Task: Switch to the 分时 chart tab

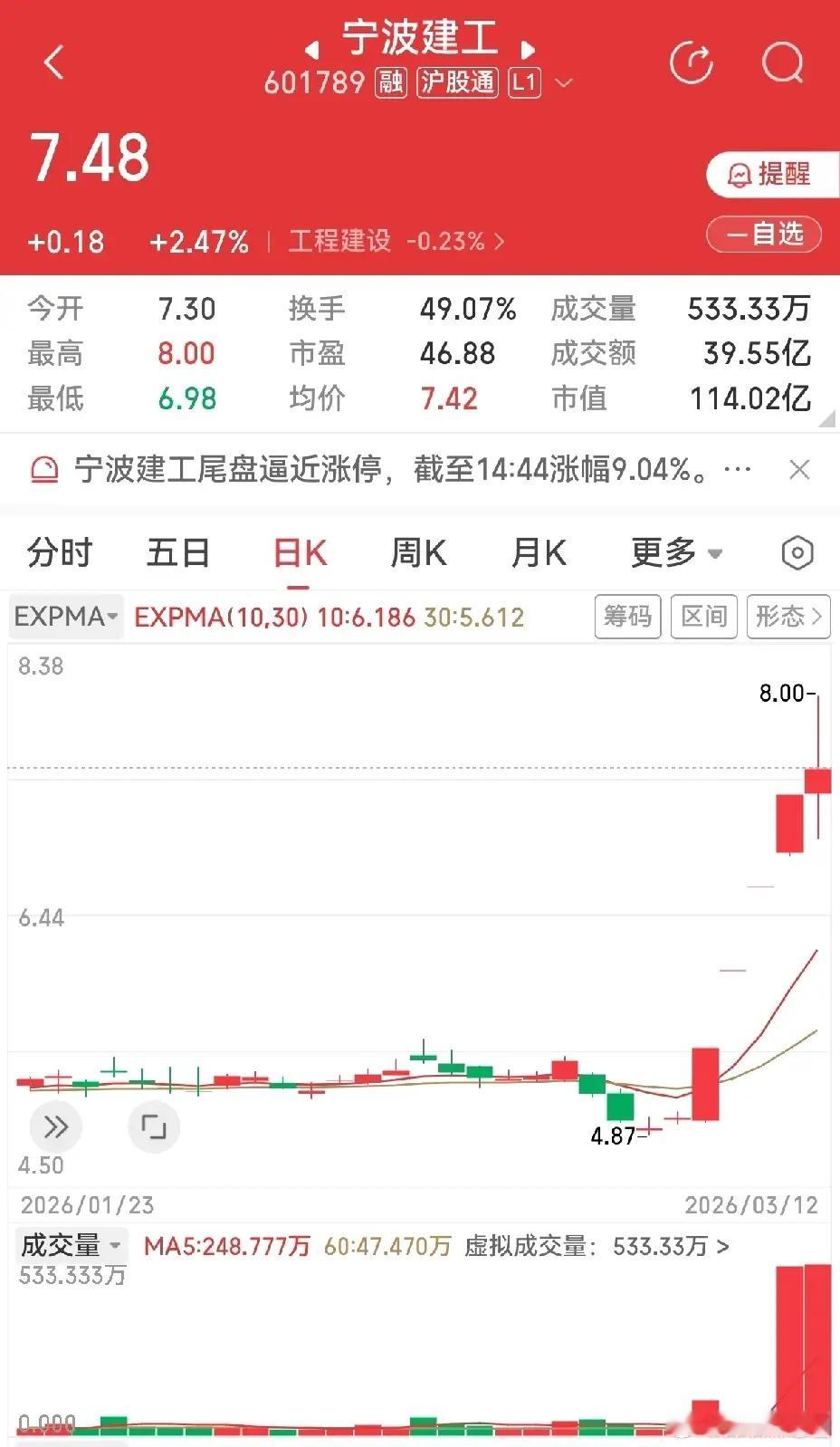Action: pyautogui.click(x=60, y=552)
